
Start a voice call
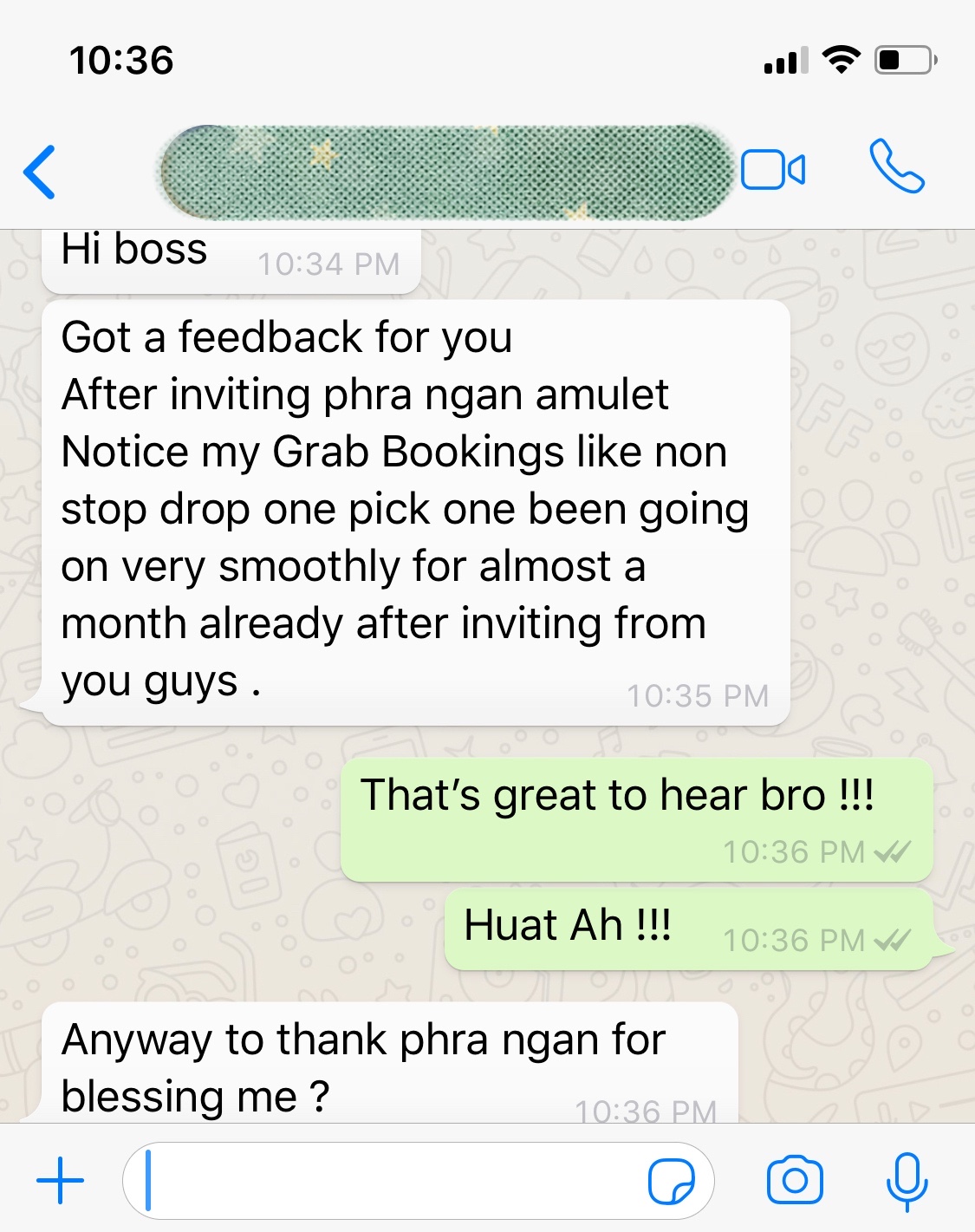click(x=897, y=166)
